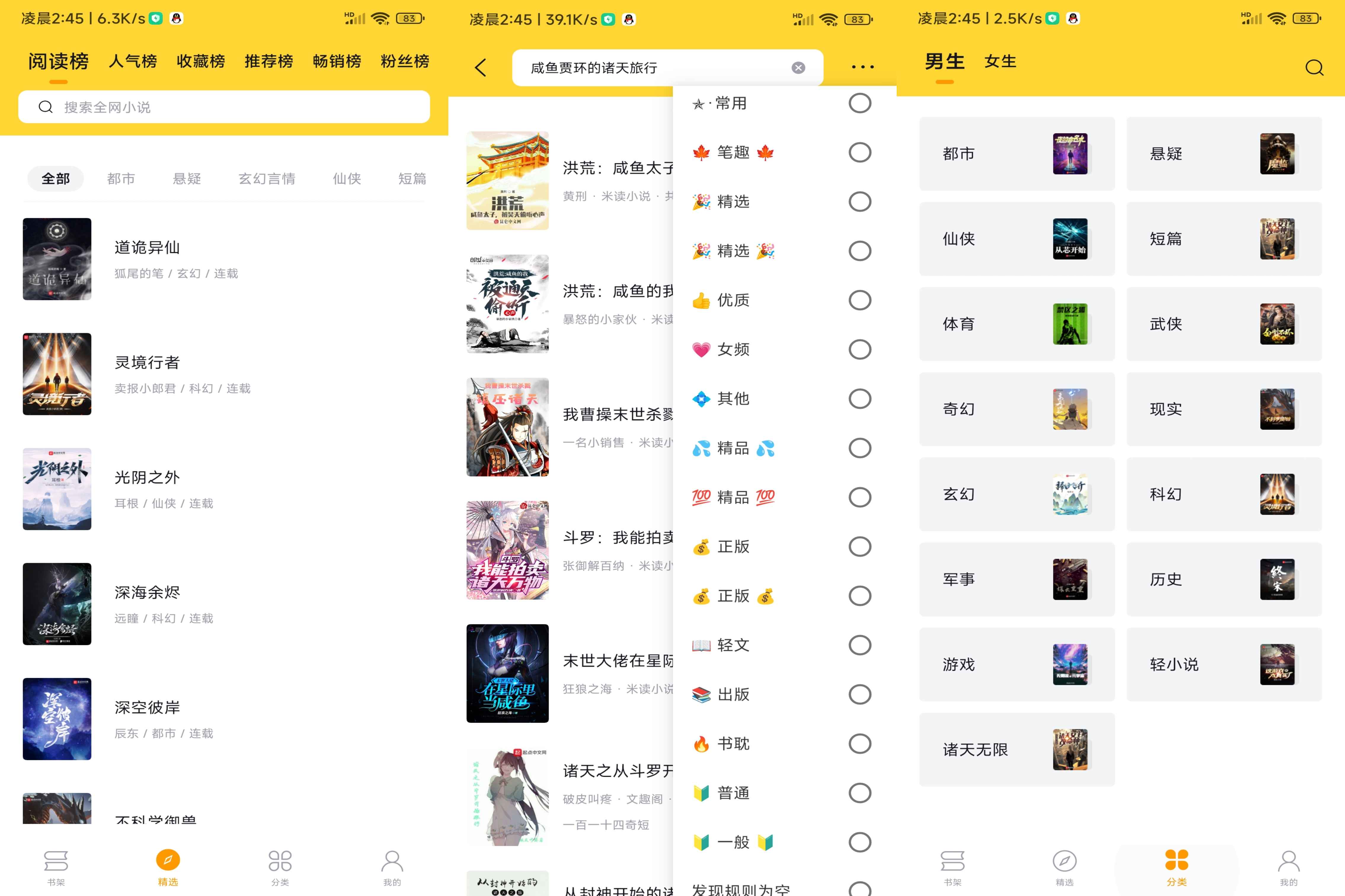Tap the search icon beside 女生
The height and width of the screenshot is (896, 1345).
pos(1314,68)
